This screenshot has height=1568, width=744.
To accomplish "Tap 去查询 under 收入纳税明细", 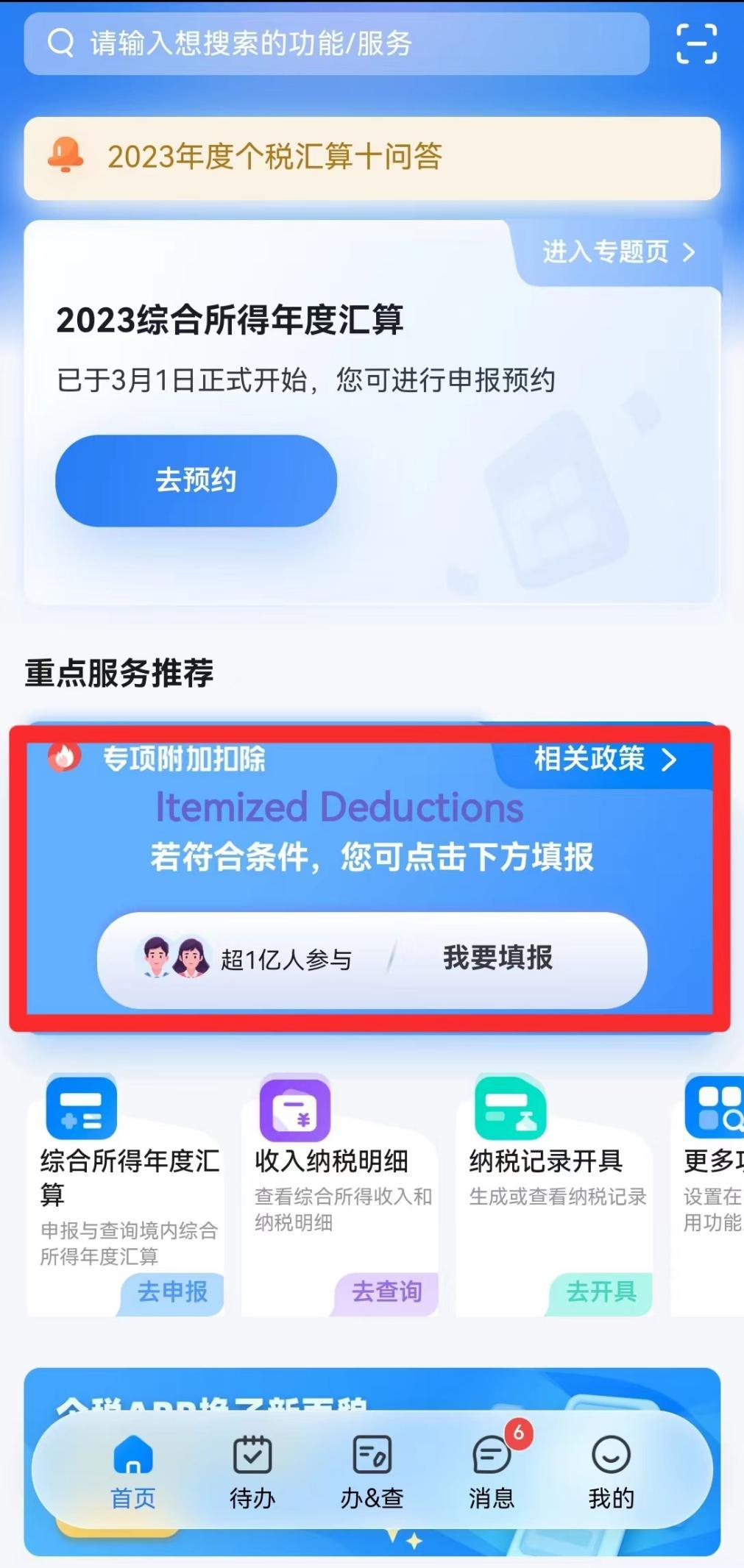I will tap(387, 1292).
